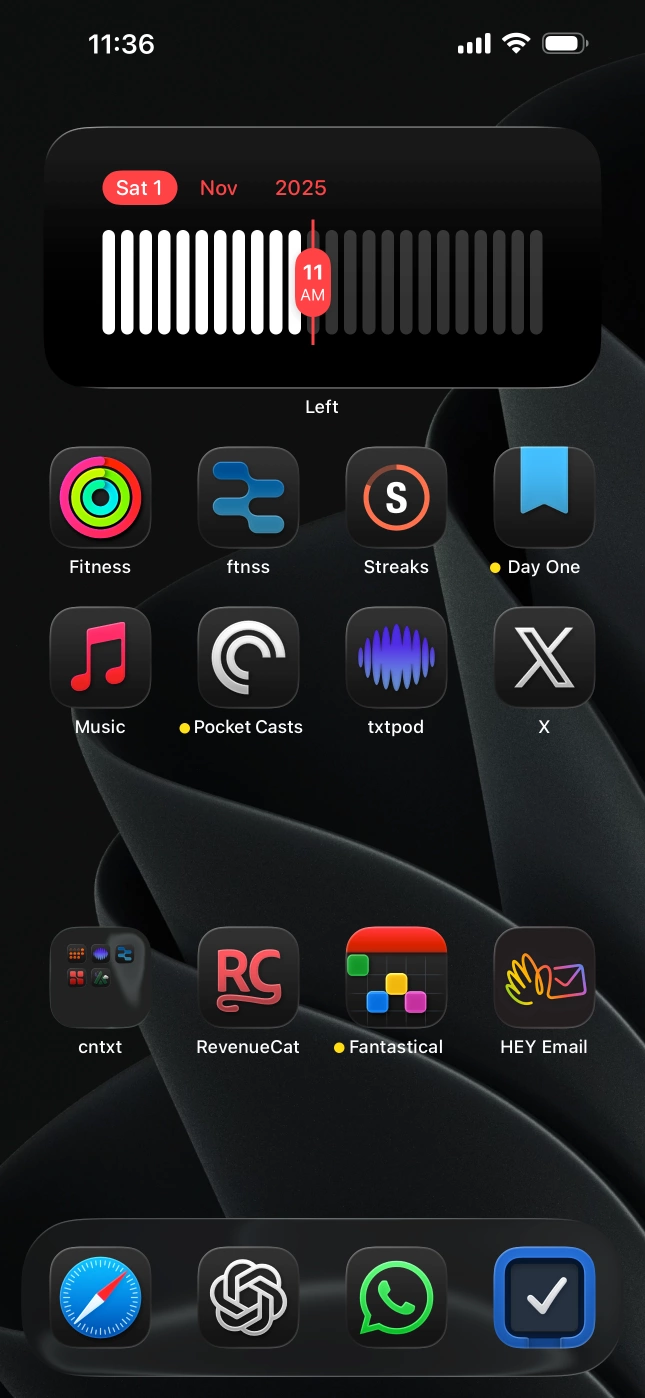Launch the Fitness app
645x1398 pixels.
tap(100, 497)
